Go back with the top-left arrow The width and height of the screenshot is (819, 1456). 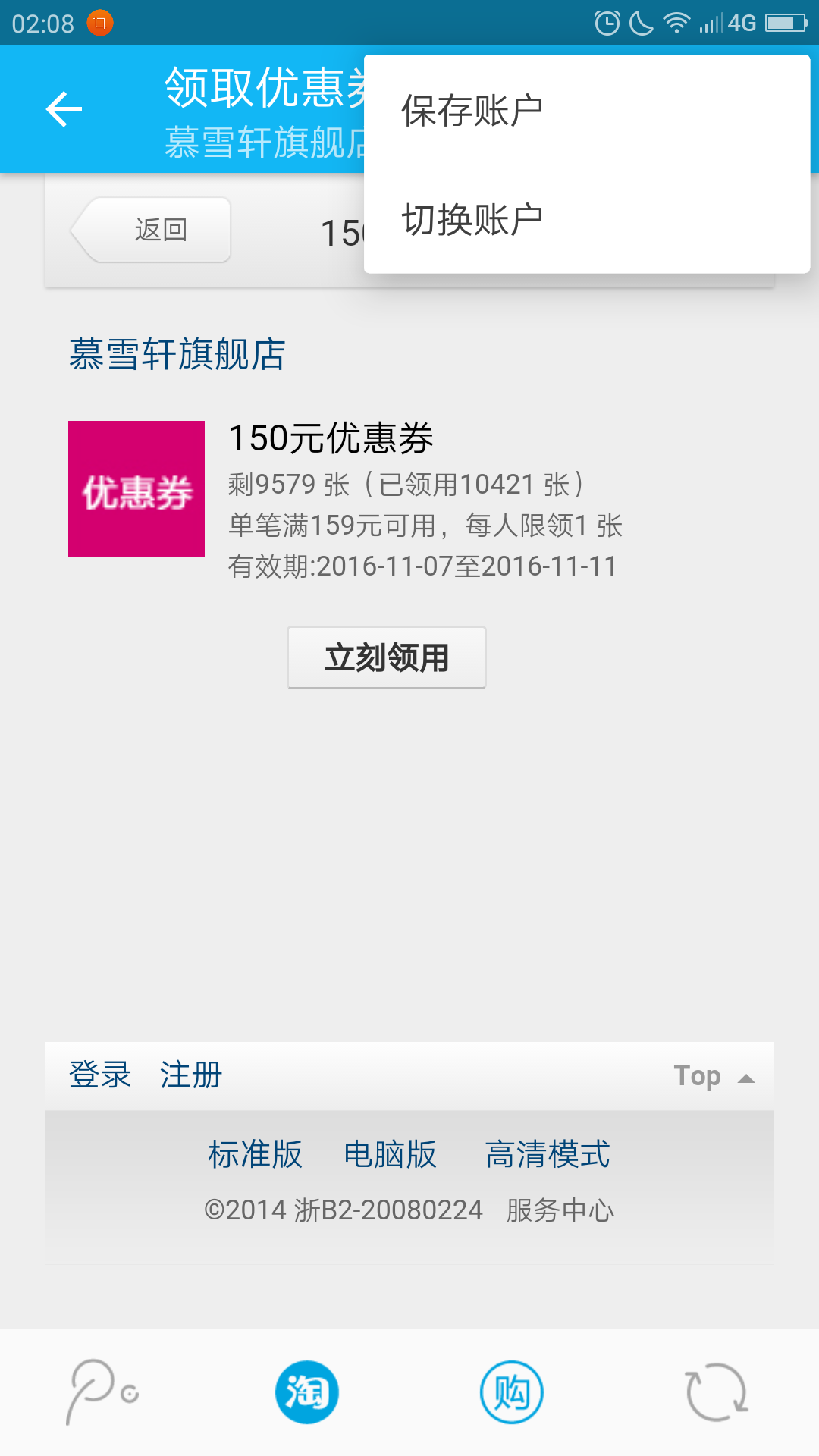click(64, 109)
